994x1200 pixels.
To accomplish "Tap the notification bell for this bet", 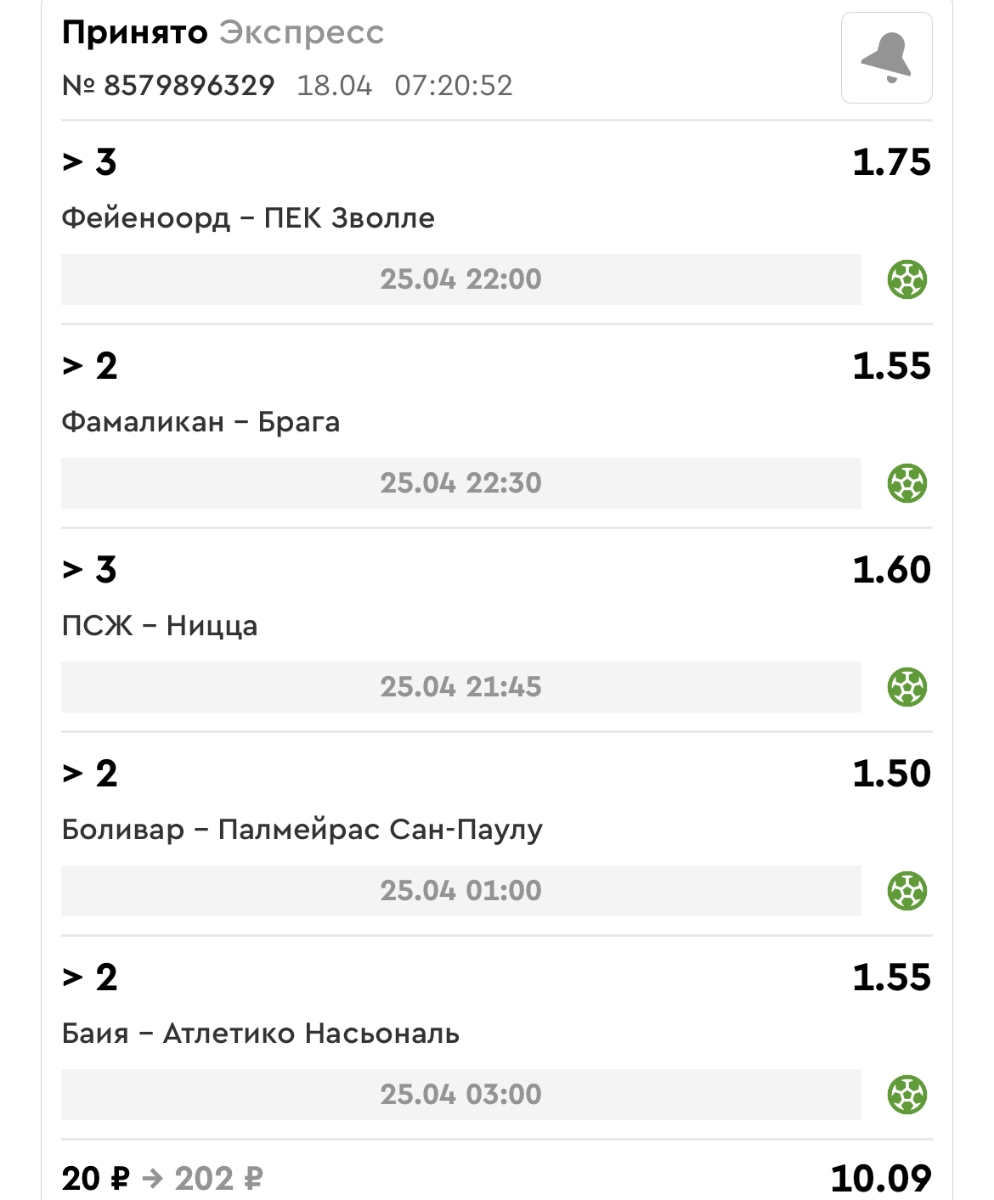I will pos(886,58).
